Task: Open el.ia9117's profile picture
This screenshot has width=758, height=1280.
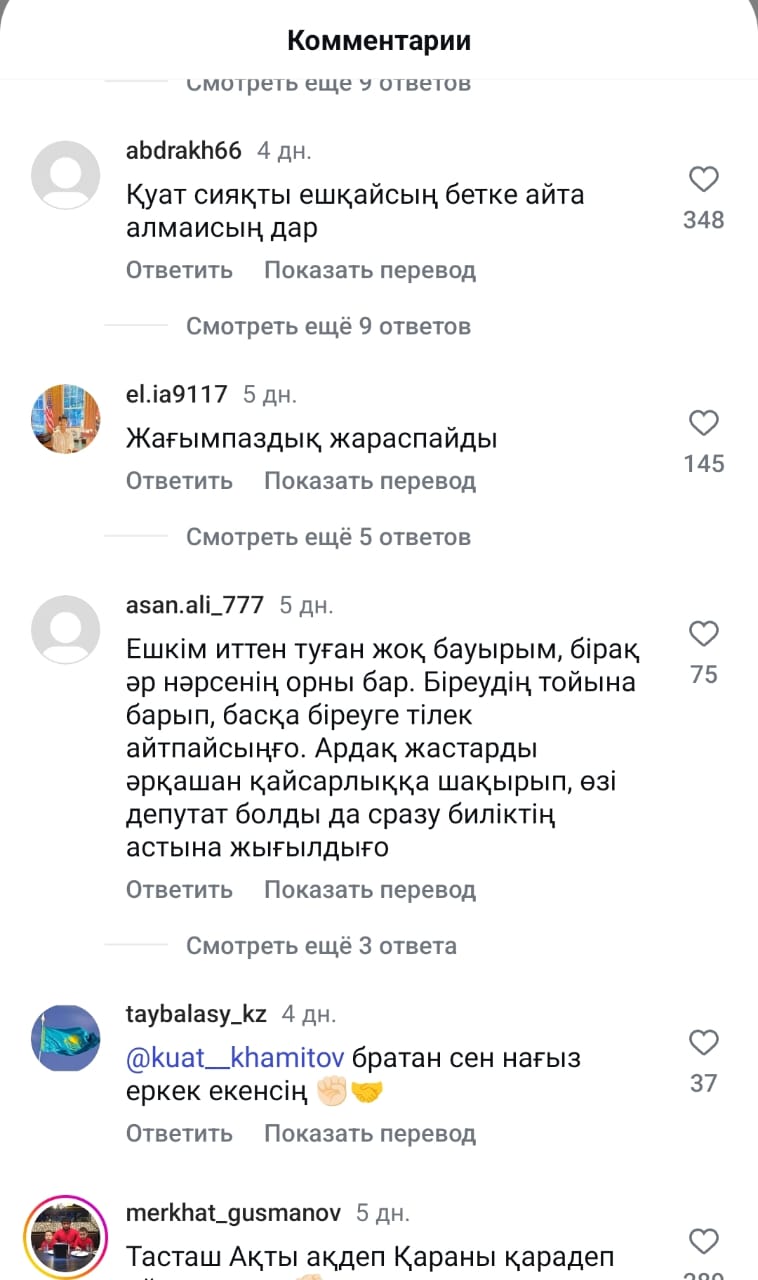Action: 66,419
